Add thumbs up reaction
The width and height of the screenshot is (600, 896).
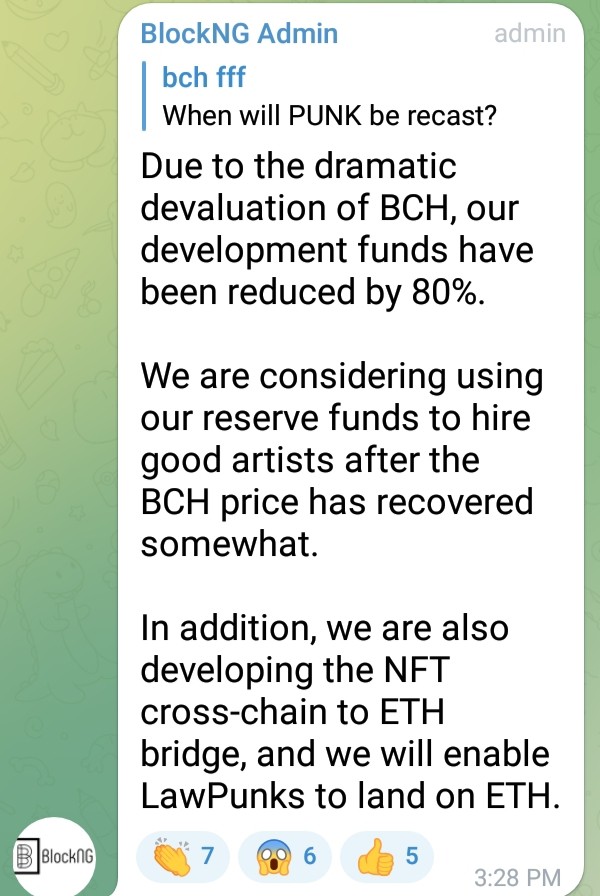[387, 856]
